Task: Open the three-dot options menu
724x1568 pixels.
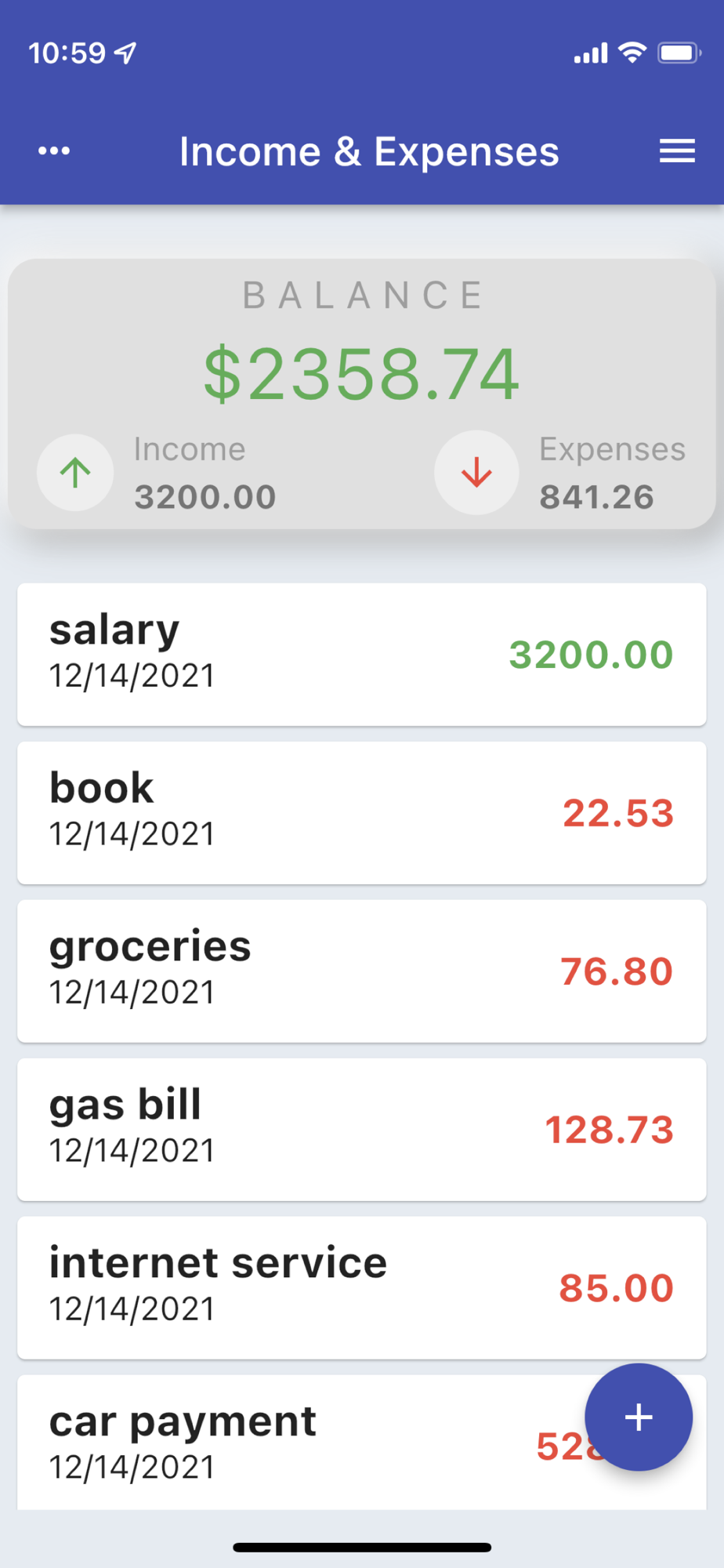Action: [54, 151]
